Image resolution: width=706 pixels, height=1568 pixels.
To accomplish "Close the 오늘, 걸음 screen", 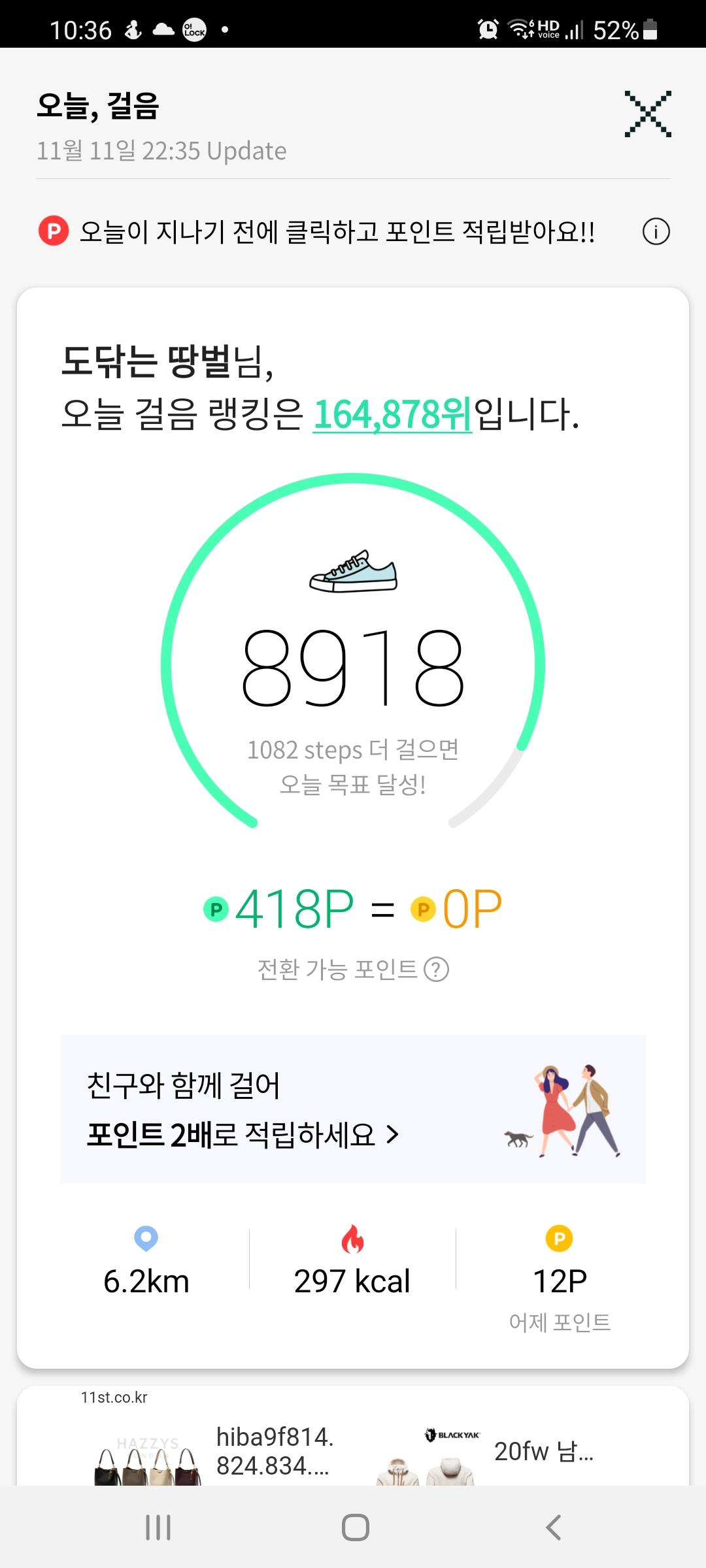I will (x=647, y=114).
